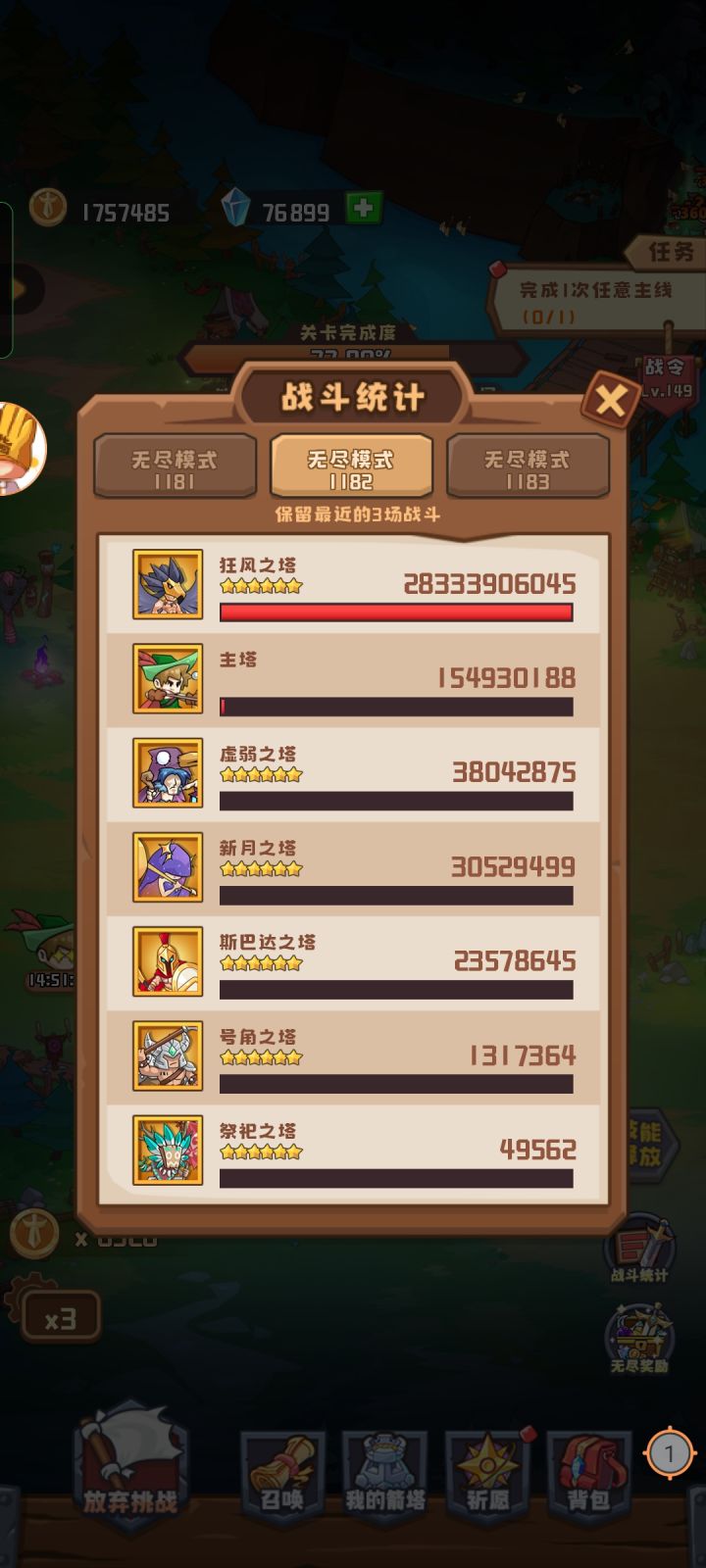Screen dimensions: 706x1568
Task: Select the 斯巴达之塔 Spartan portrait
Action: pyautogui.click(x=167, y=963)
